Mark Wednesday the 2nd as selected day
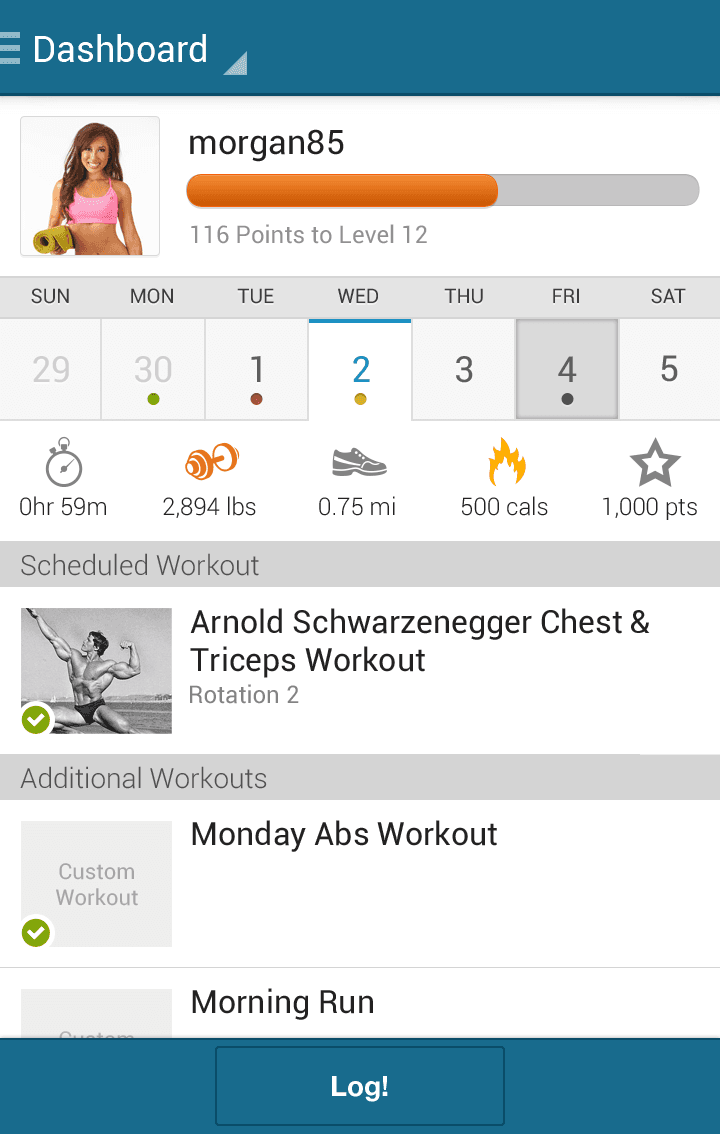The width and height of the screenshot is (720, 1134). 359,368
